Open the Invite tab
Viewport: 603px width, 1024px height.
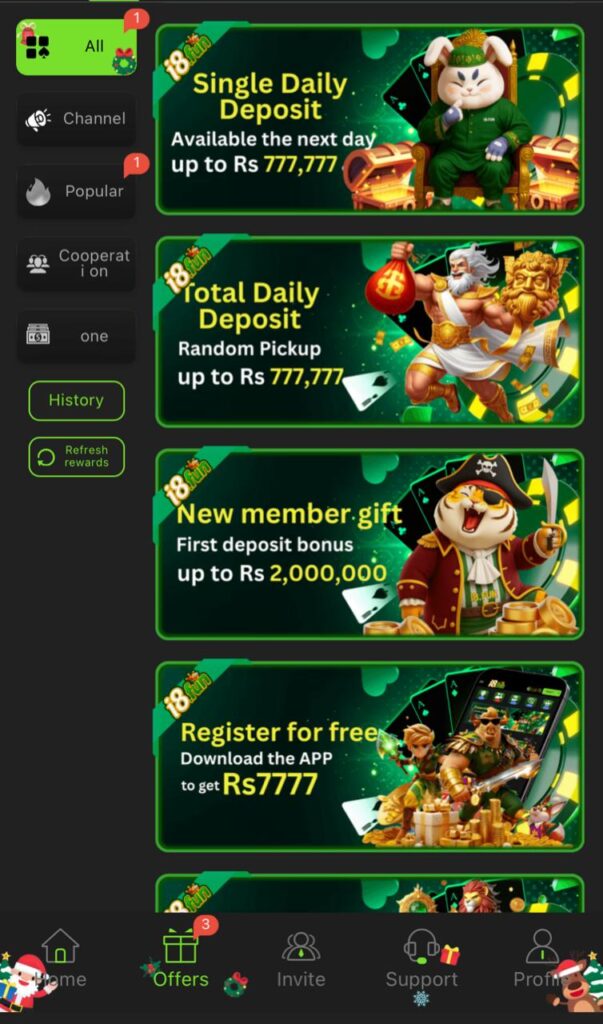pos(301,958)
